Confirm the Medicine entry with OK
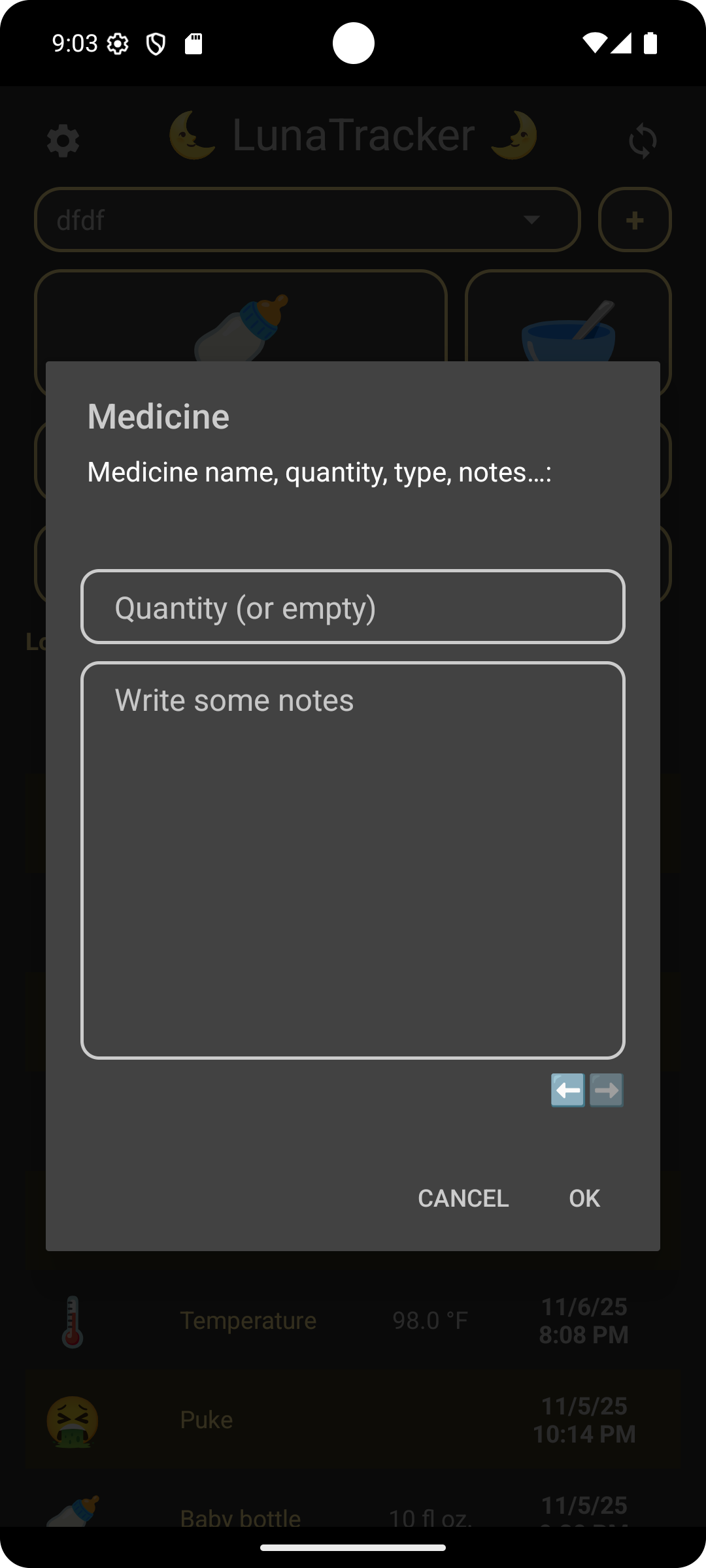The height and width of the screenshot is (1568, 706). pyautogui.click(x=584, y=1198)
